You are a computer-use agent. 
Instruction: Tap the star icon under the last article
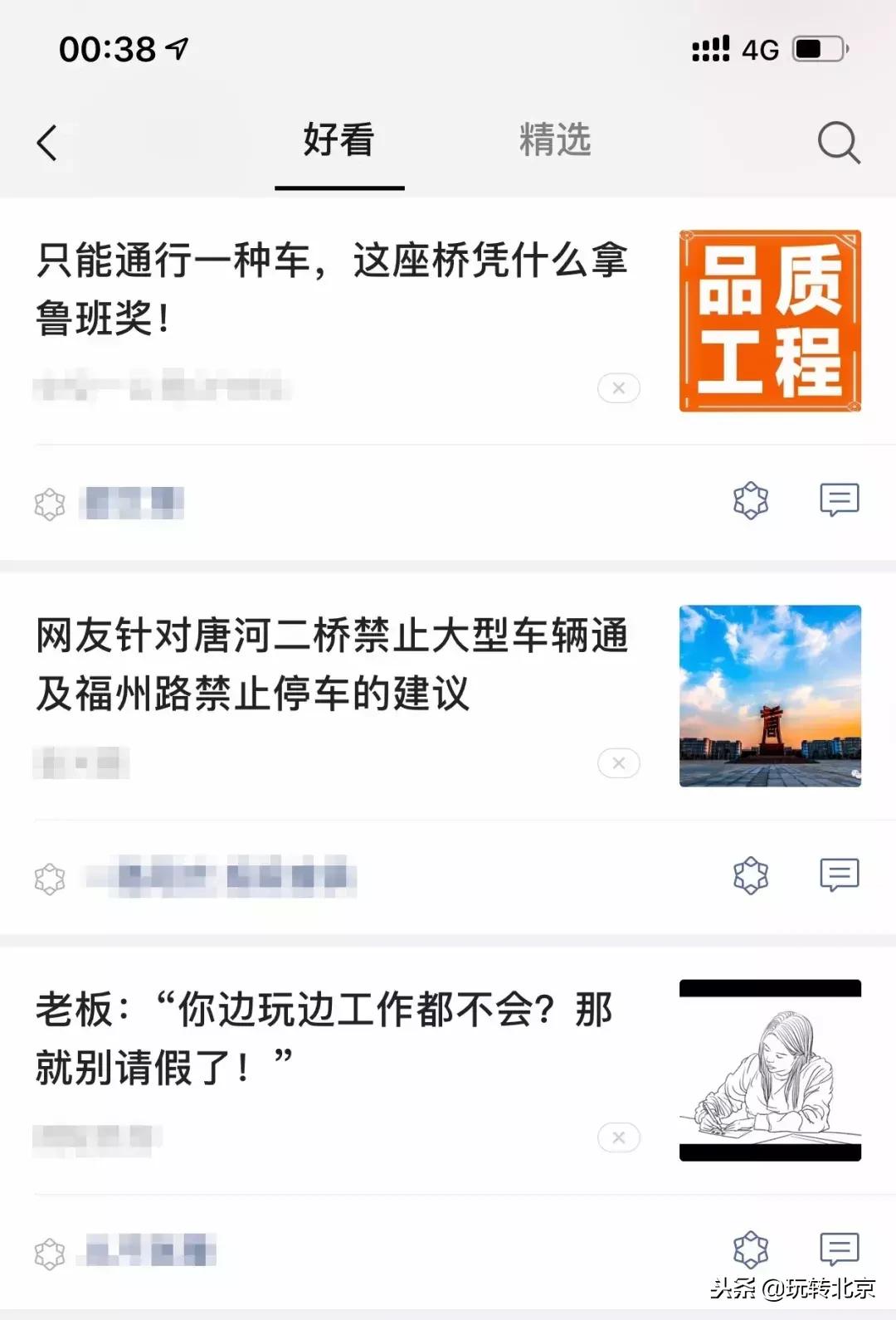(751, 1249)
